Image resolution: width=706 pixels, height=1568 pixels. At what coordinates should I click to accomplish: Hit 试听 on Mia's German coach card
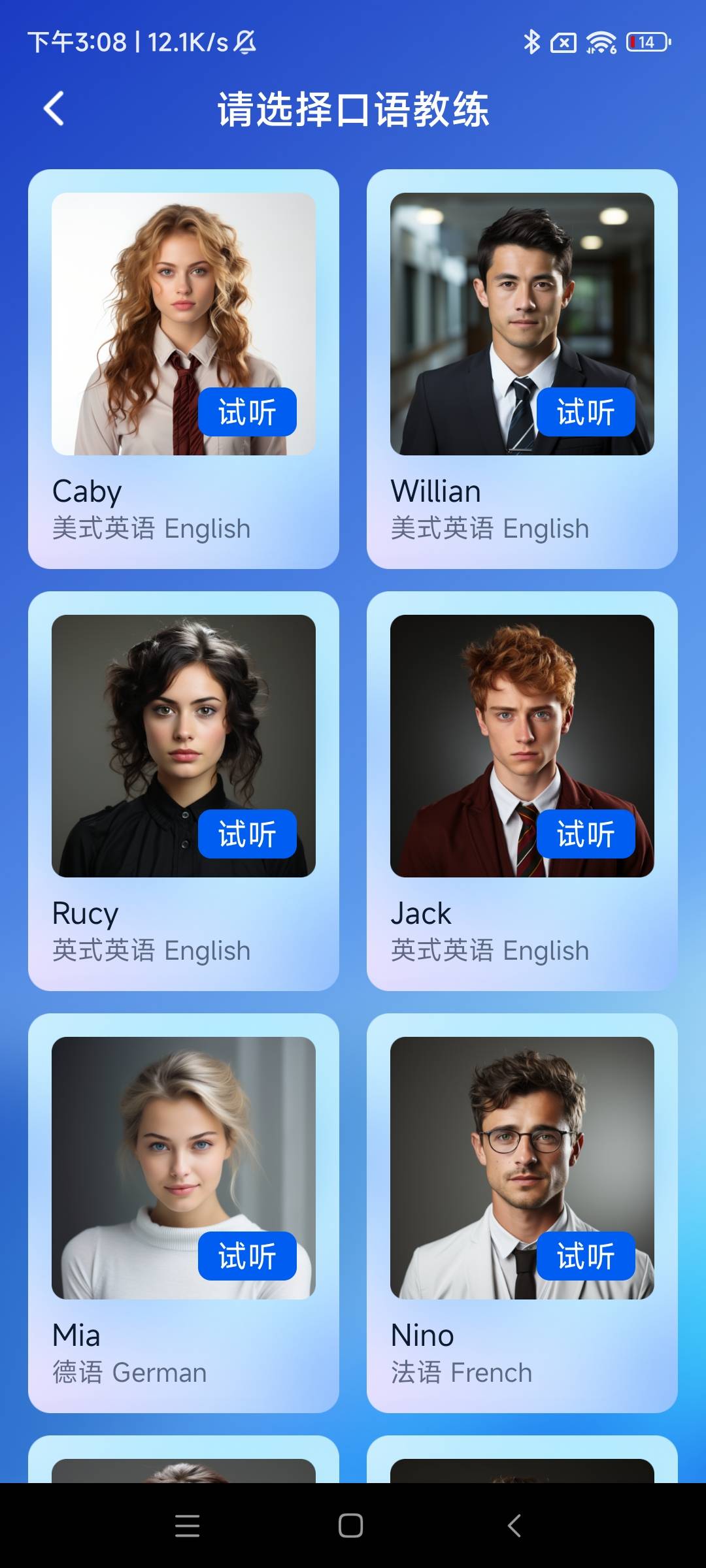coord(247,1256)
